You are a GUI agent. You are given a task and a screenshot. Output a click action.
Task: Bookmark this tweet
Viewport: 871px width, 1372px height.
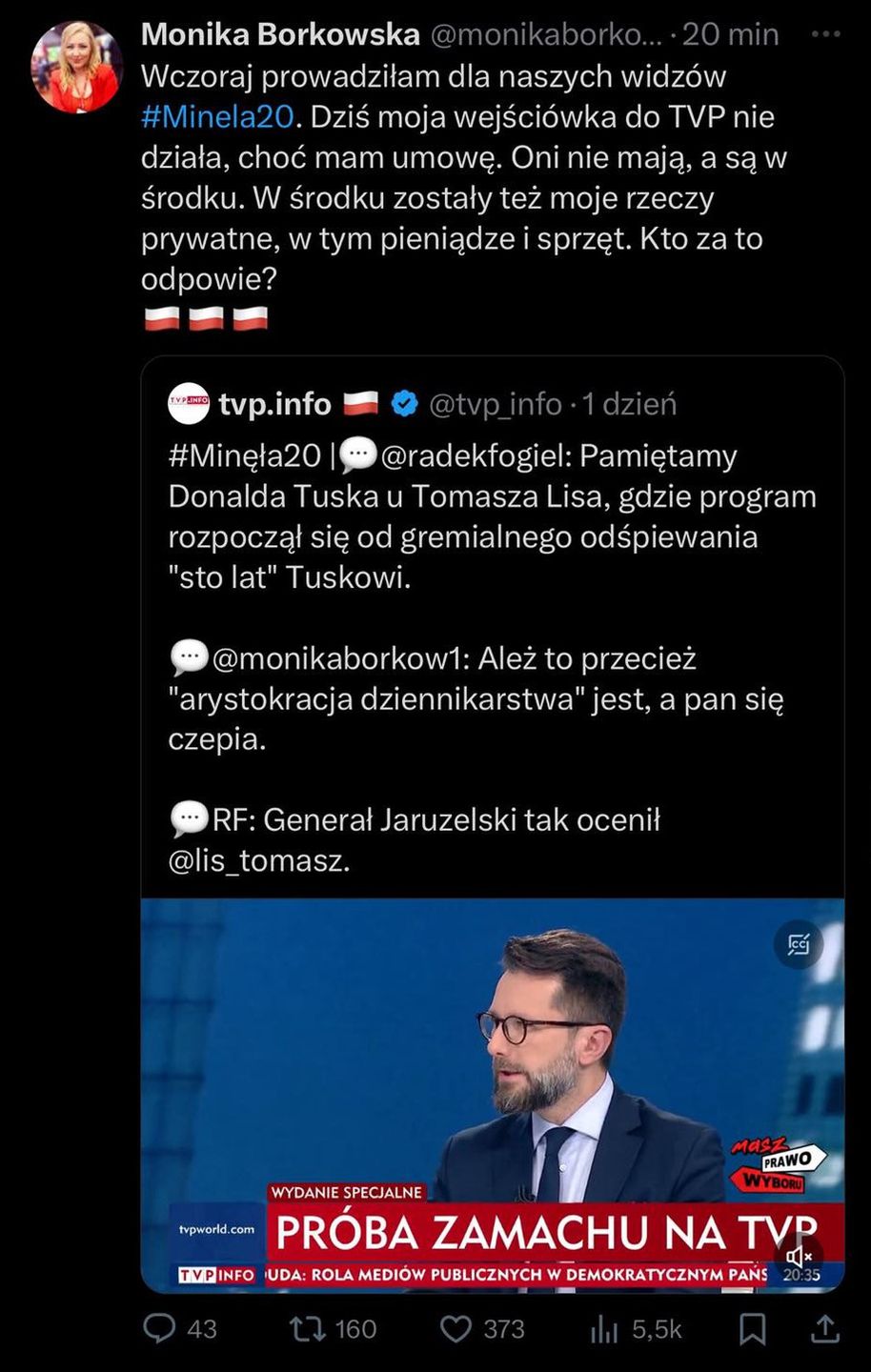(753, 1329)
